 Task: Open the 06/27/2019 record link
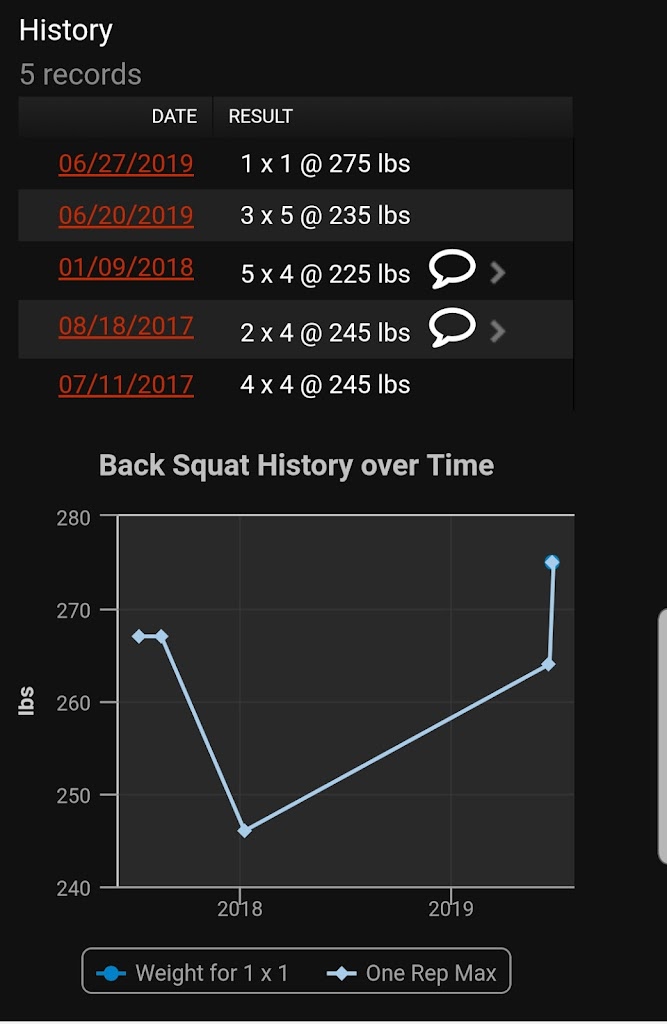[x=126, y=164]
